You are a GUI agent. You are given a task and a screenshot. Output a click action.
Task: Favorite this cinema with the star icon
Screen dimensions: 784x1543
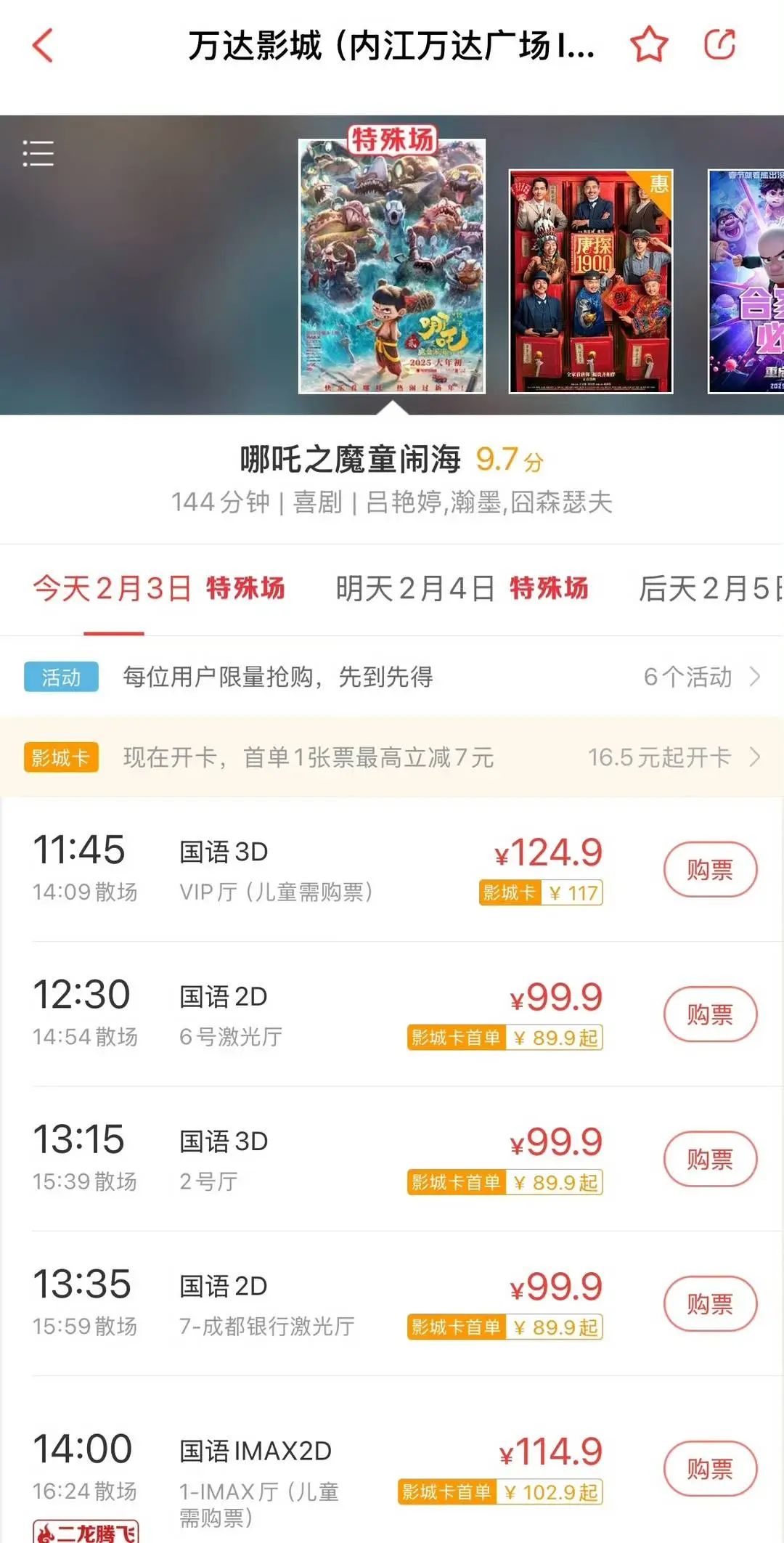pos(649,45)
